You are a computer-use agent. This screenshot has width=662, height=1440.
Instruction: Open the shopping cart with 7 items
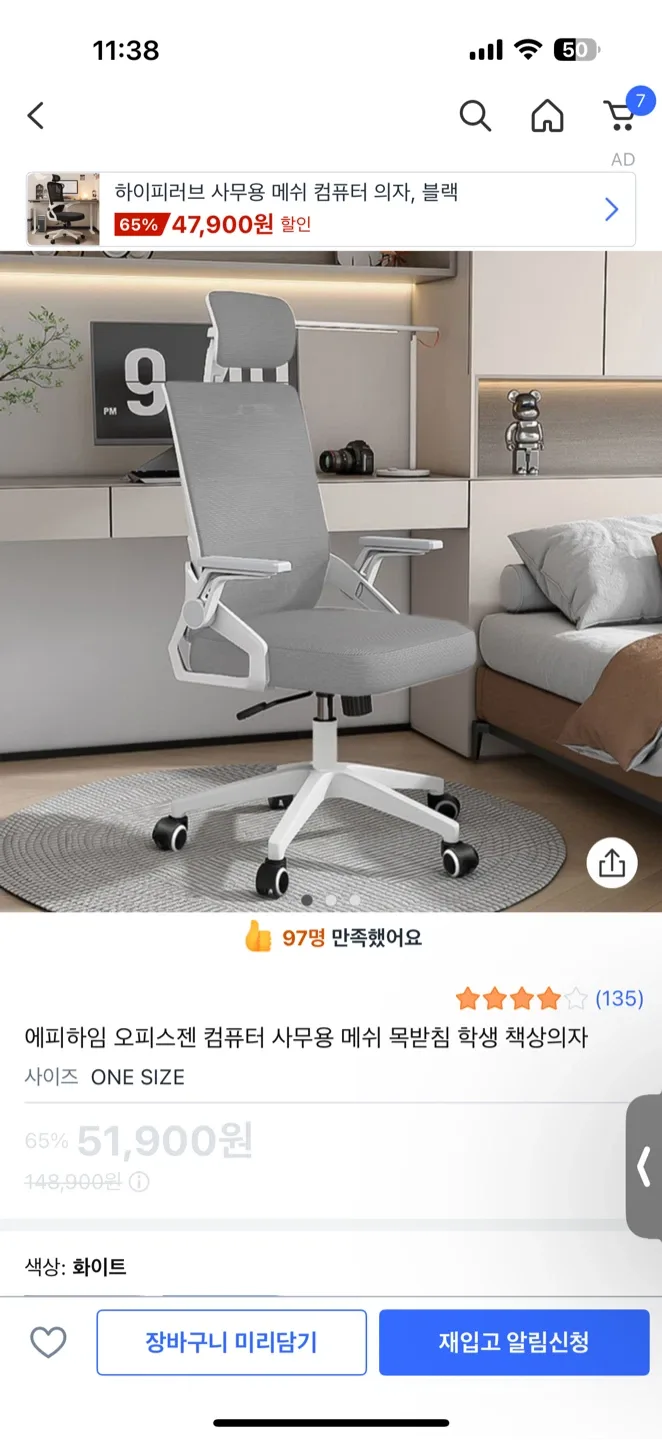click(621, 116)
